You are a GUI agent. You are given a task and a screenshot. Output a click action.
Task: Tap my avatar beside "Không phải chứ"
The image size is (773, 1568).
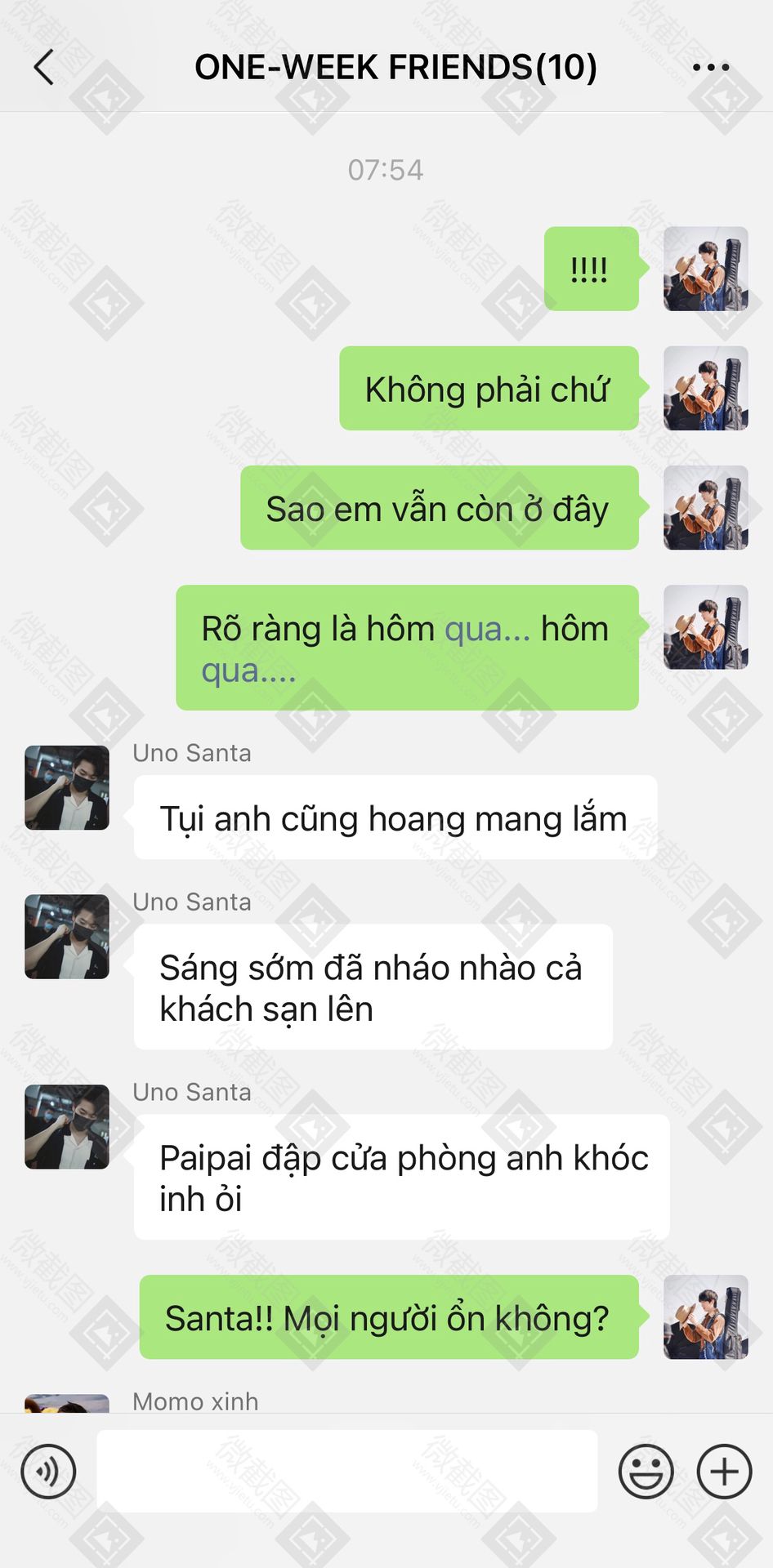tap(706, 388)
